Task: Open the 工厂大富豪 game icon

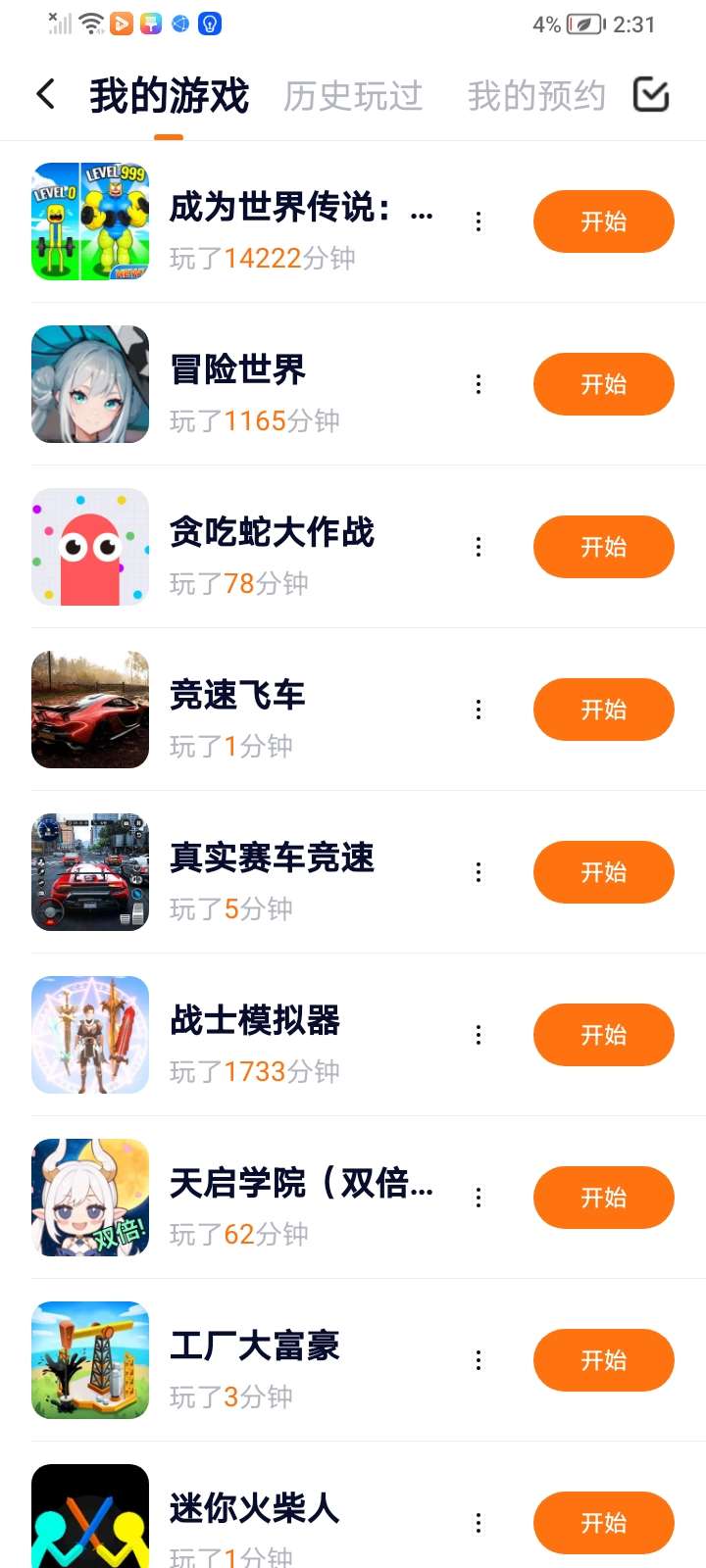Action: tap(90, 1360)
